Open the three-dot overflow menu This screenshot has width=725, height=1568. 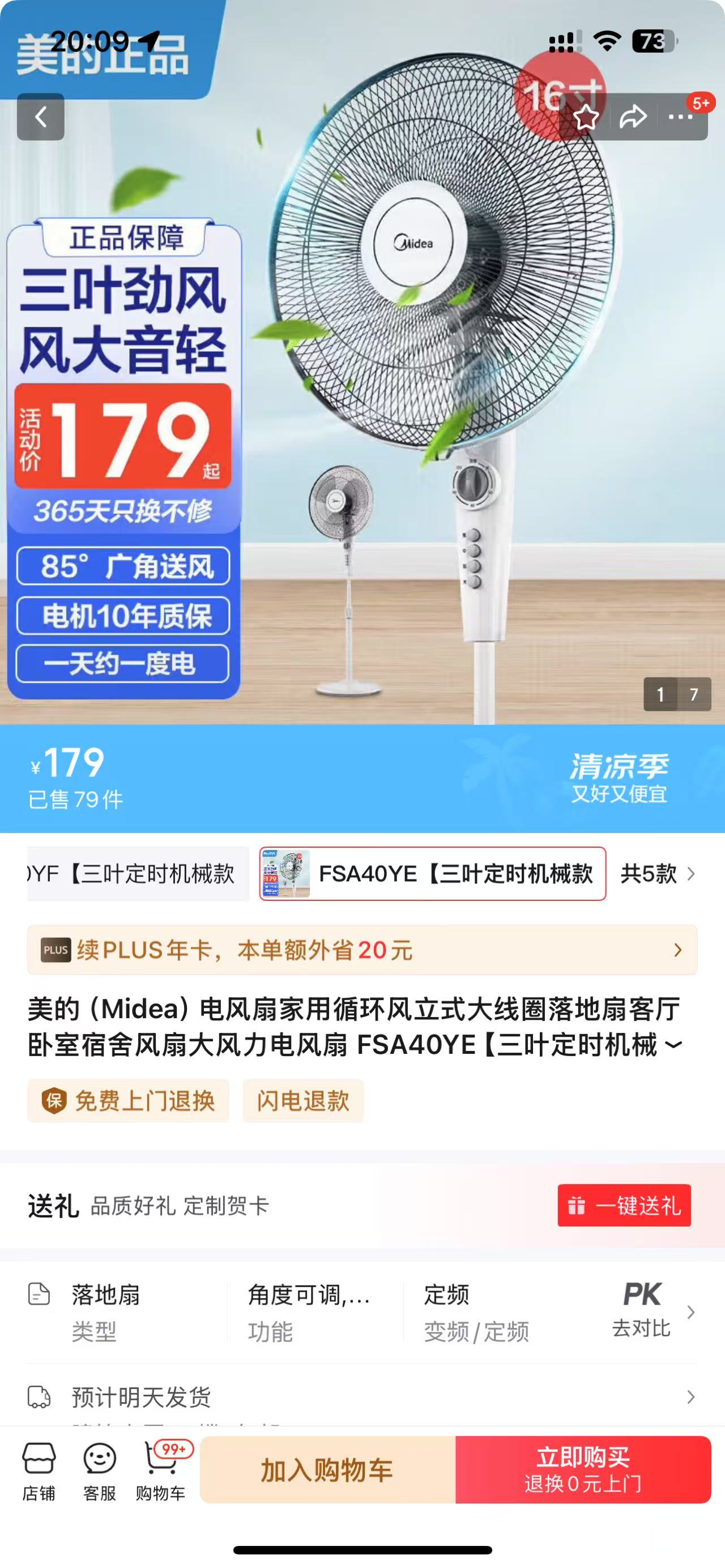point(681,117)
